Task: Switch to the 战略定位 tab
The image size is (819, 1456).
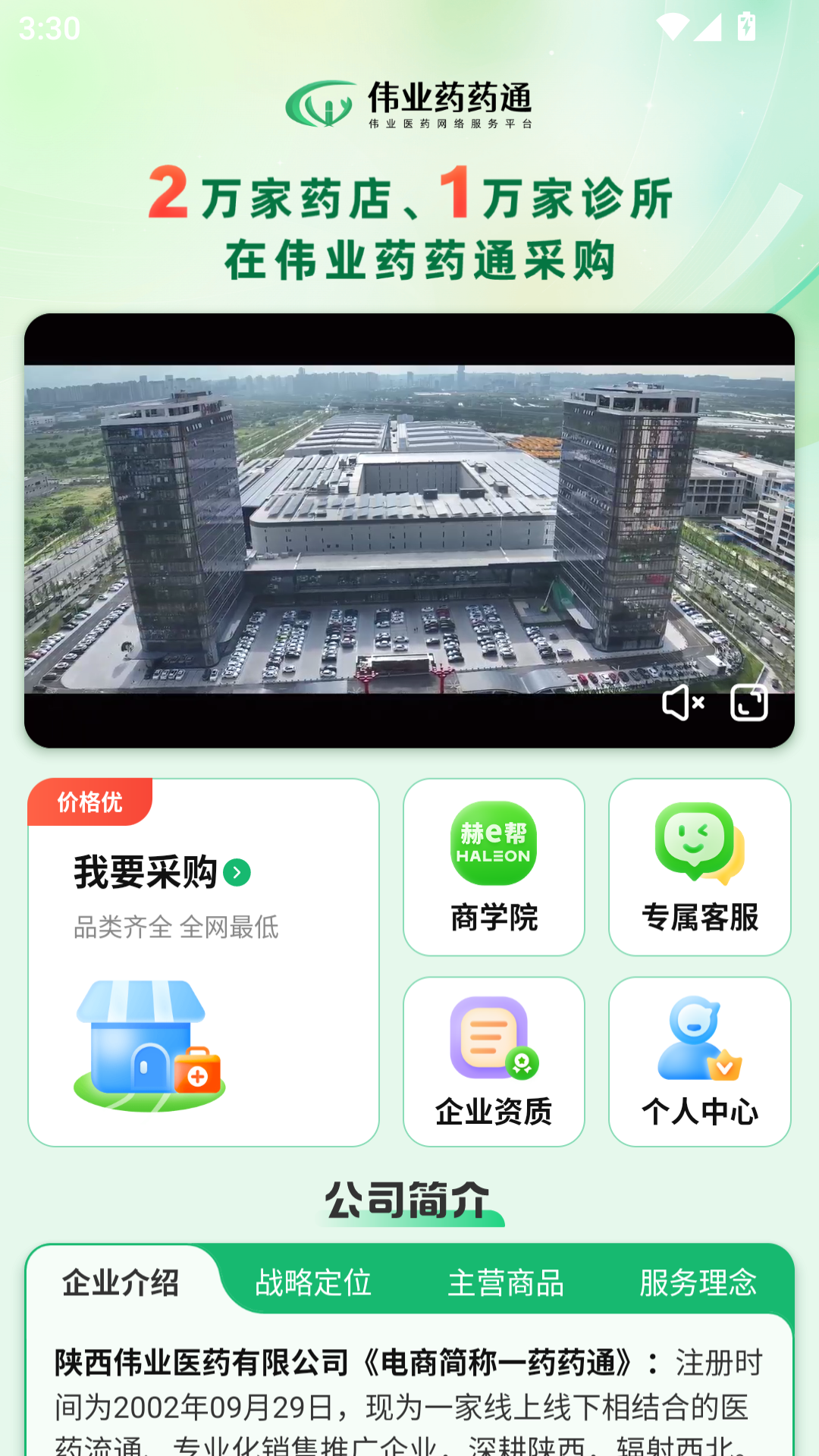Action: 312,1284
